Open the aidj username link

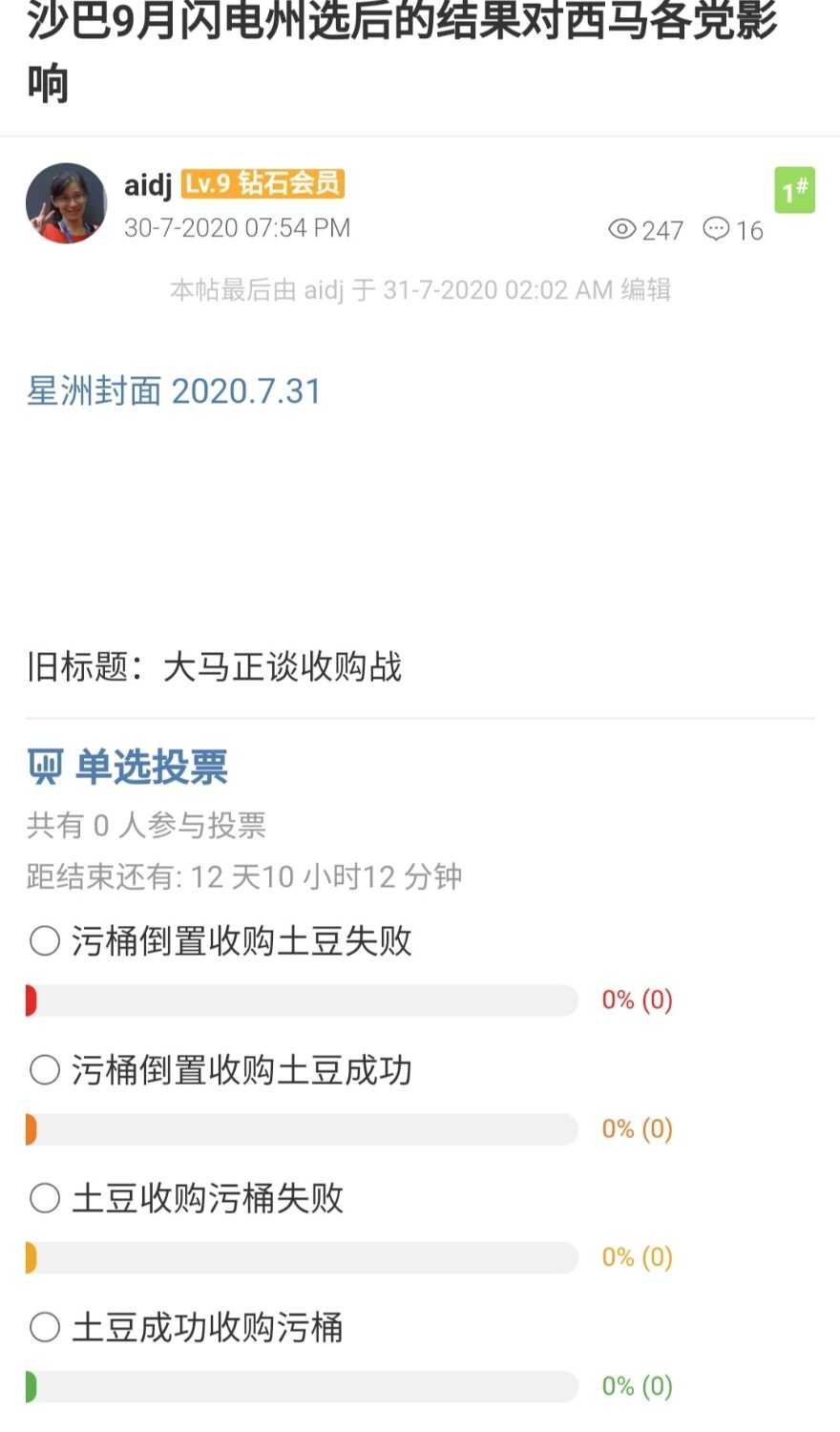click(x=147, y=183)
